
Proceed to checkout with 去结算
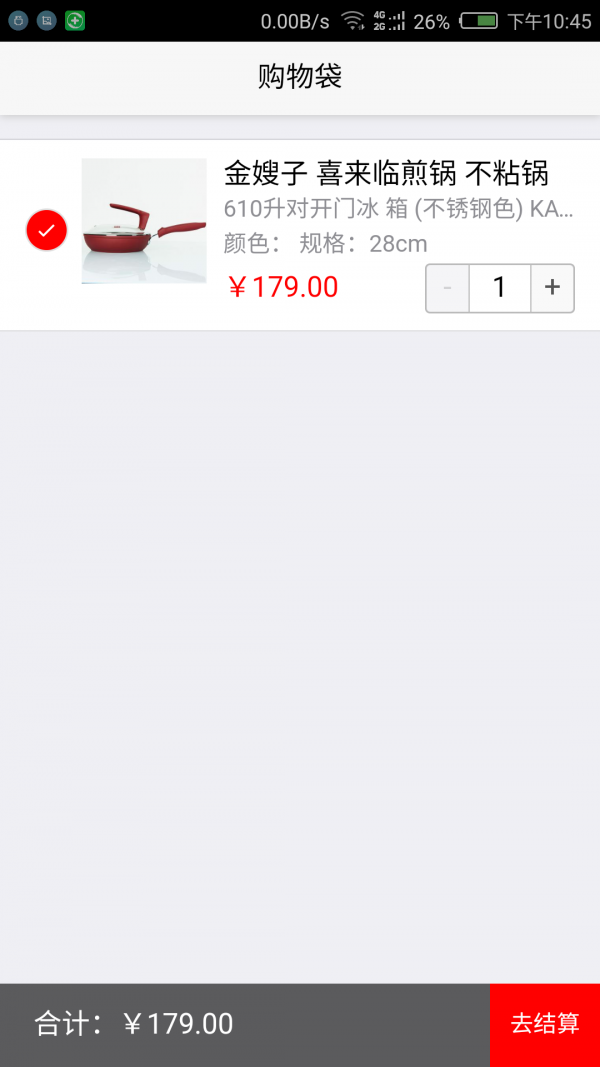coord(545,1024)
